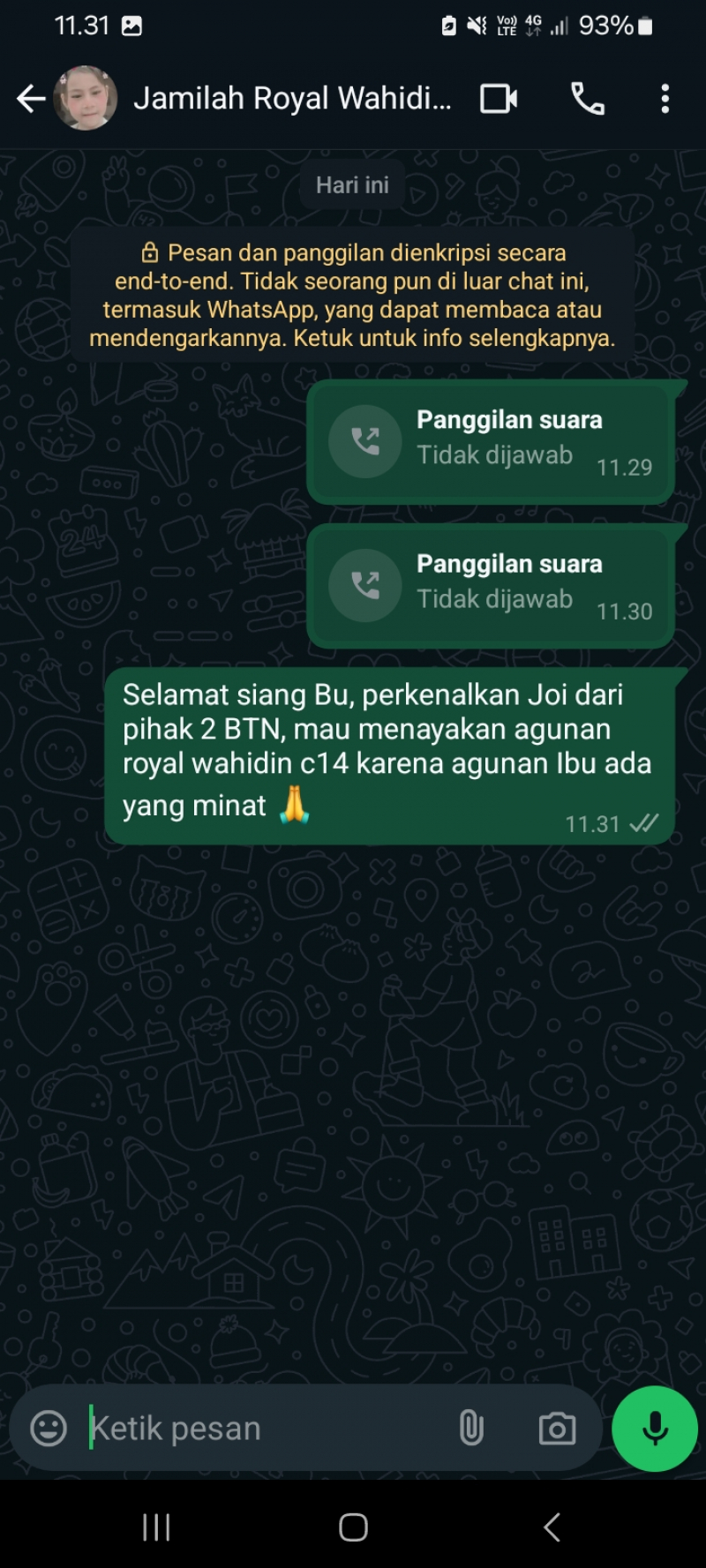Redial the unanswered voice call from 11.30

[365, 585]
